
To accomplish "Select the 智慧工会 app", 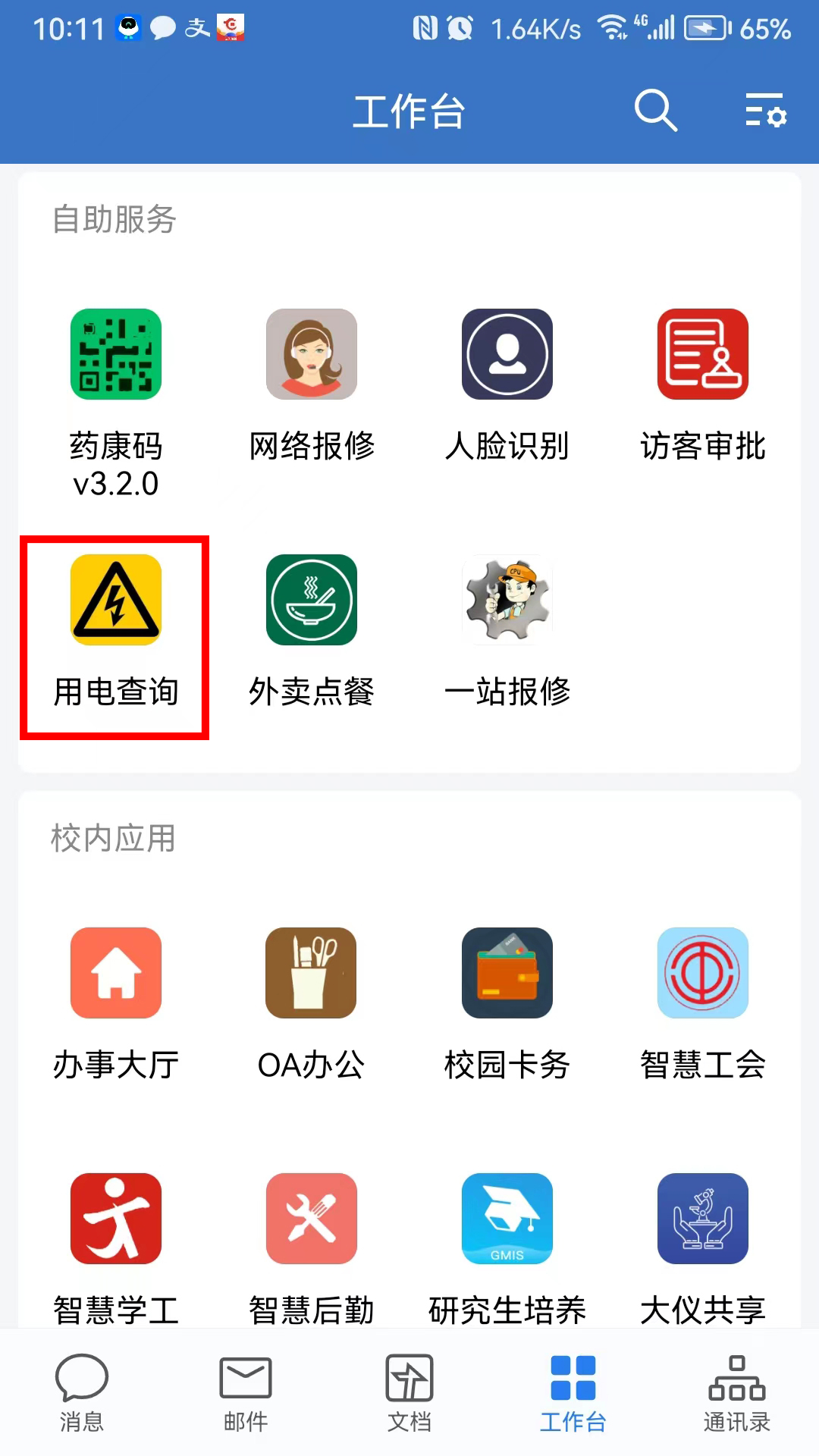I will coord(703,974).
